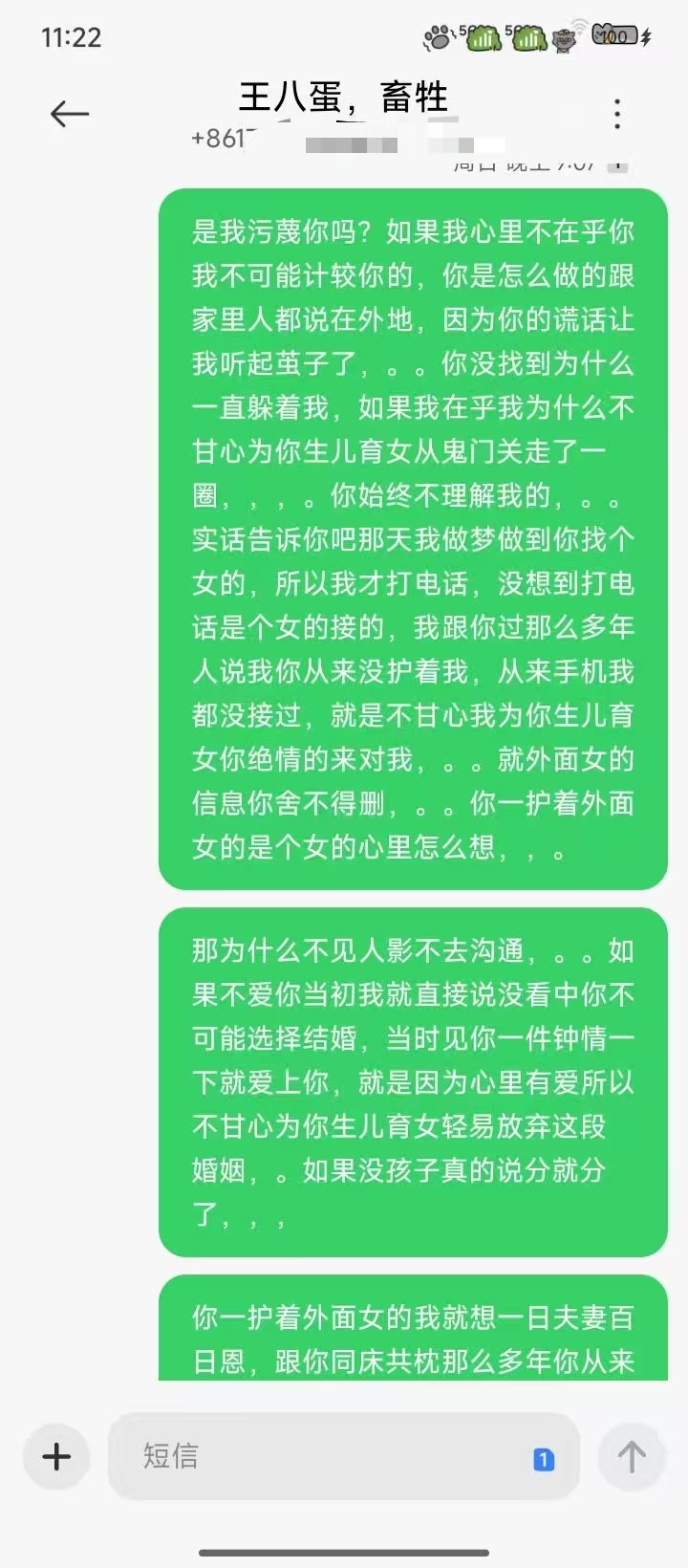Focus the 短信 message input field
Viewport: 688px width, 1568px height.
[325, 1457]
